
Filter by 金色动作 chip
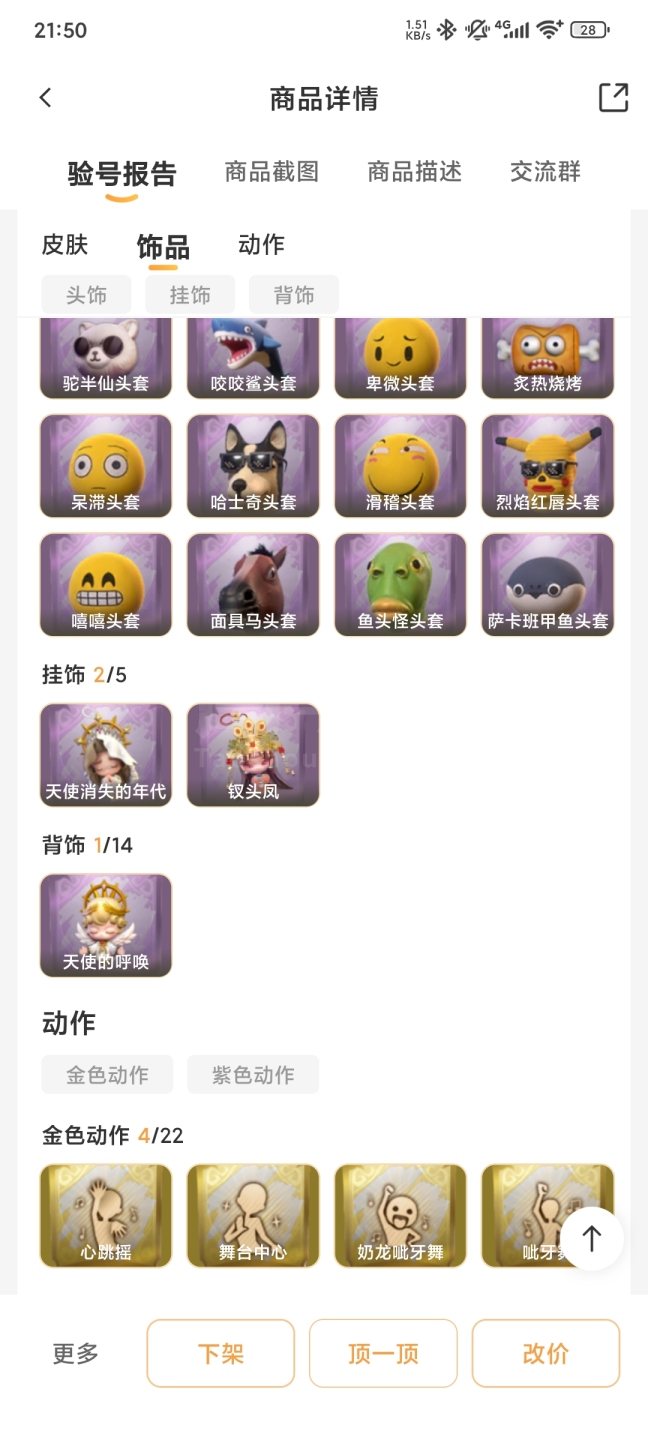coord(107,1075)
